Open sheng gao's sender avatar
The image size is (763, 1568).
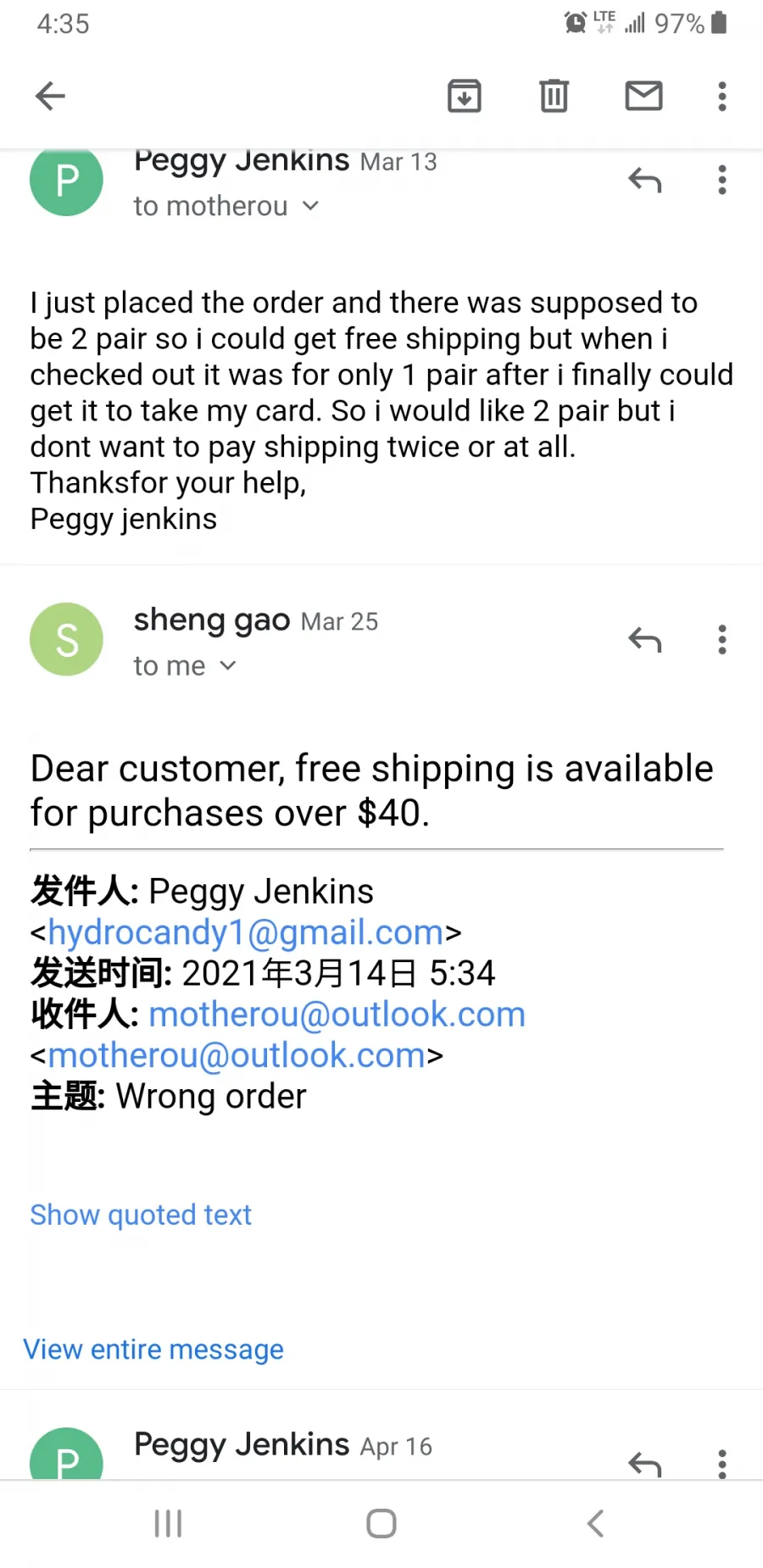coord(66,639)
